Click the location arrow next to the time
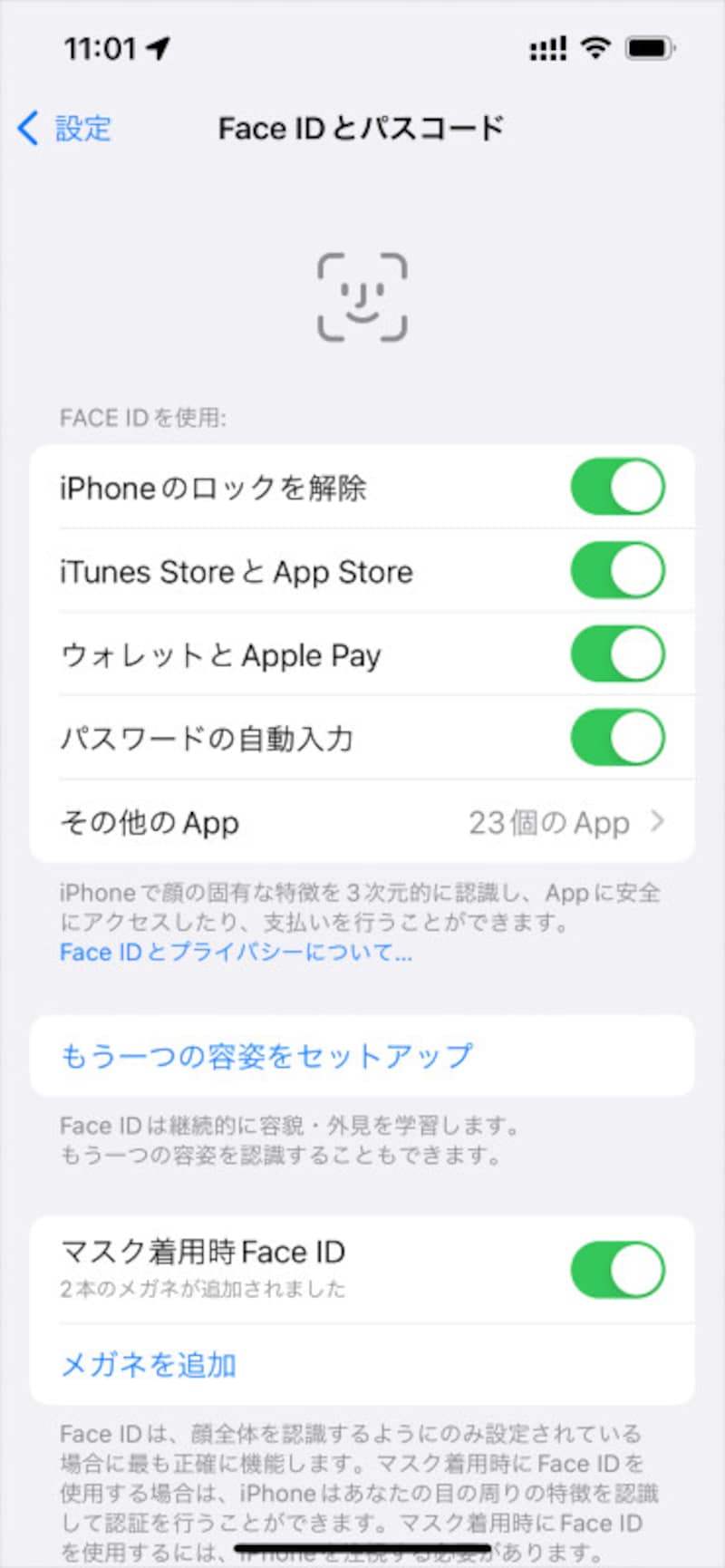 pyautogui.click(x=159, y=50)
